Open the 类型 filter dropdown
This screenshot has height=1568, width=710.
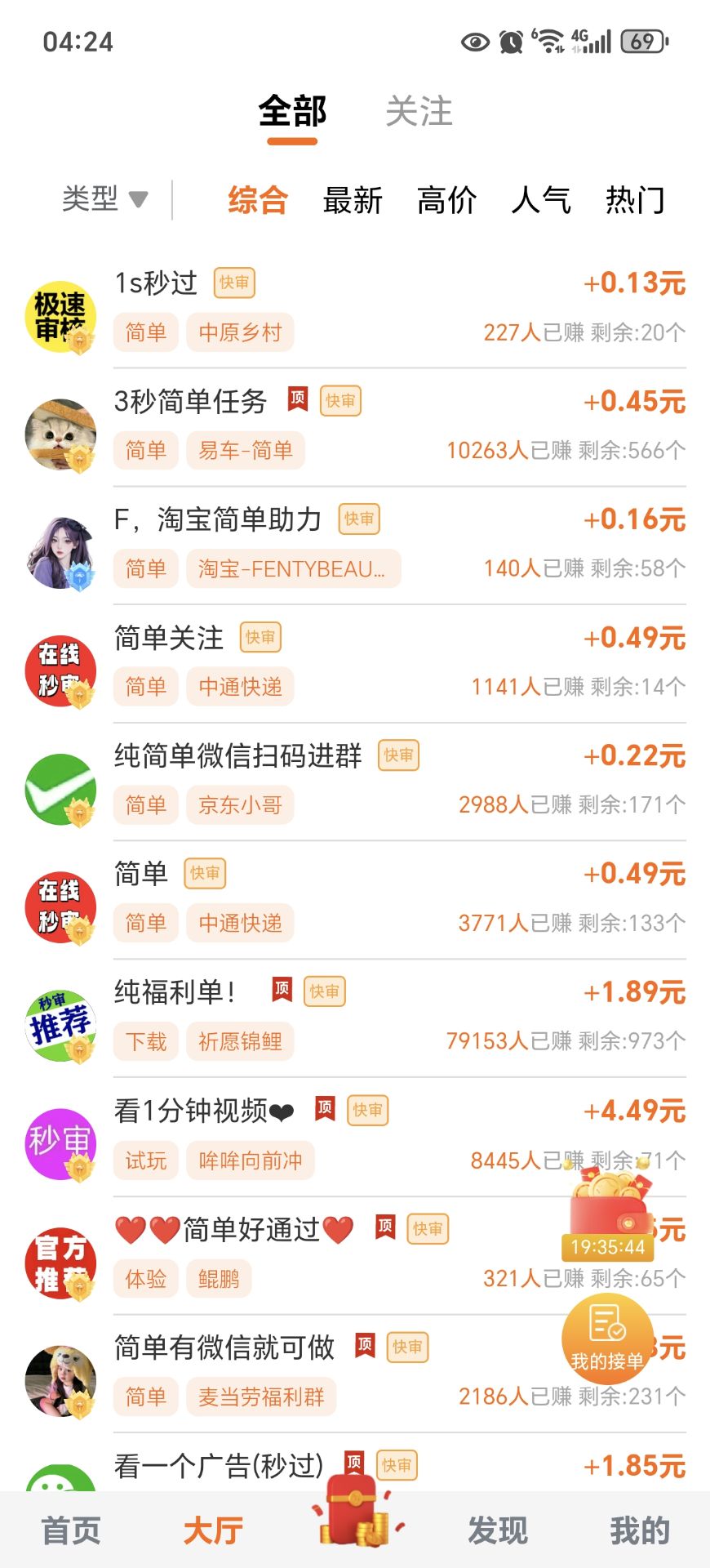click(x=104, y=198)
